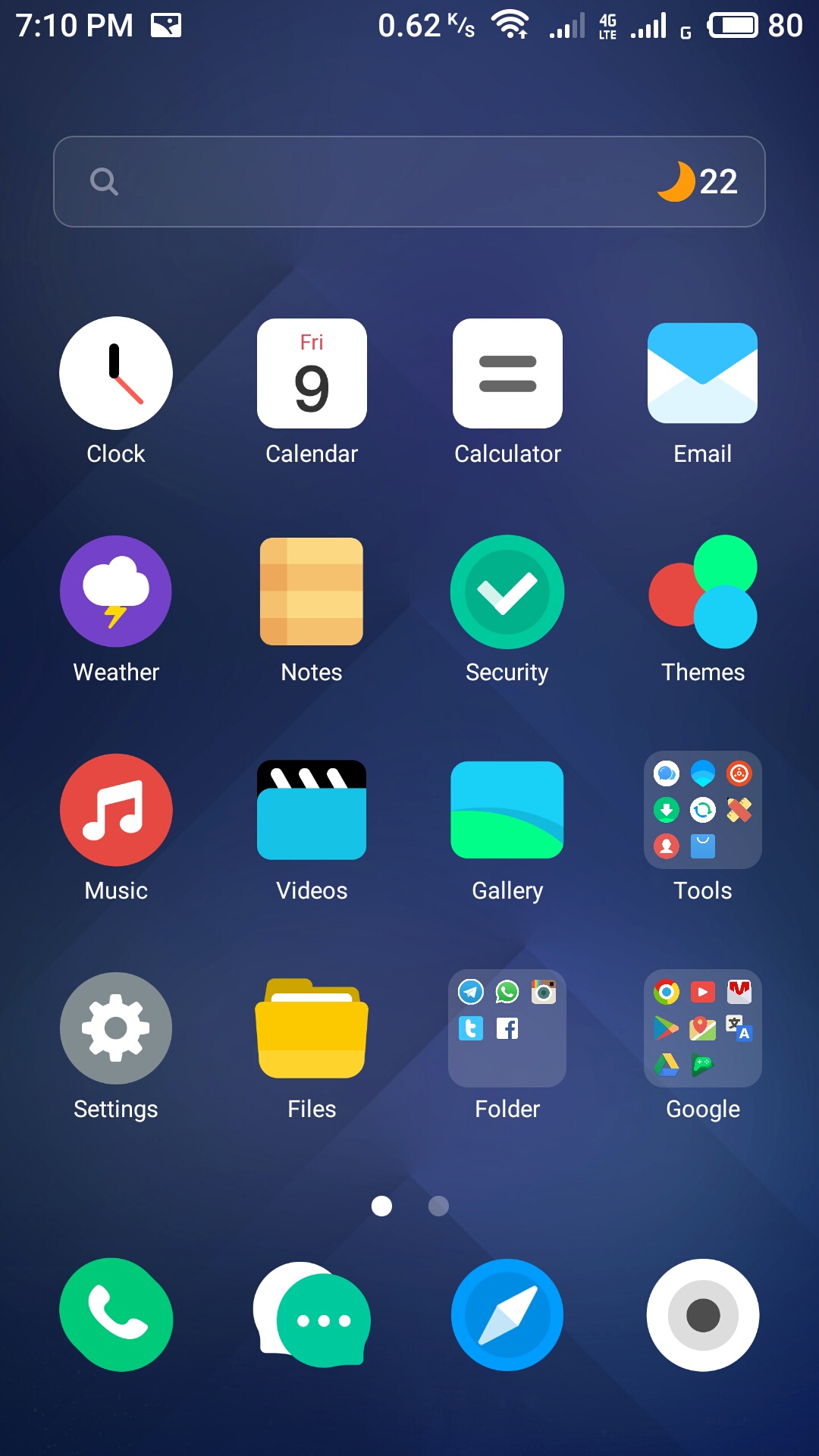Open the Messaging app

click(312, 1316)
